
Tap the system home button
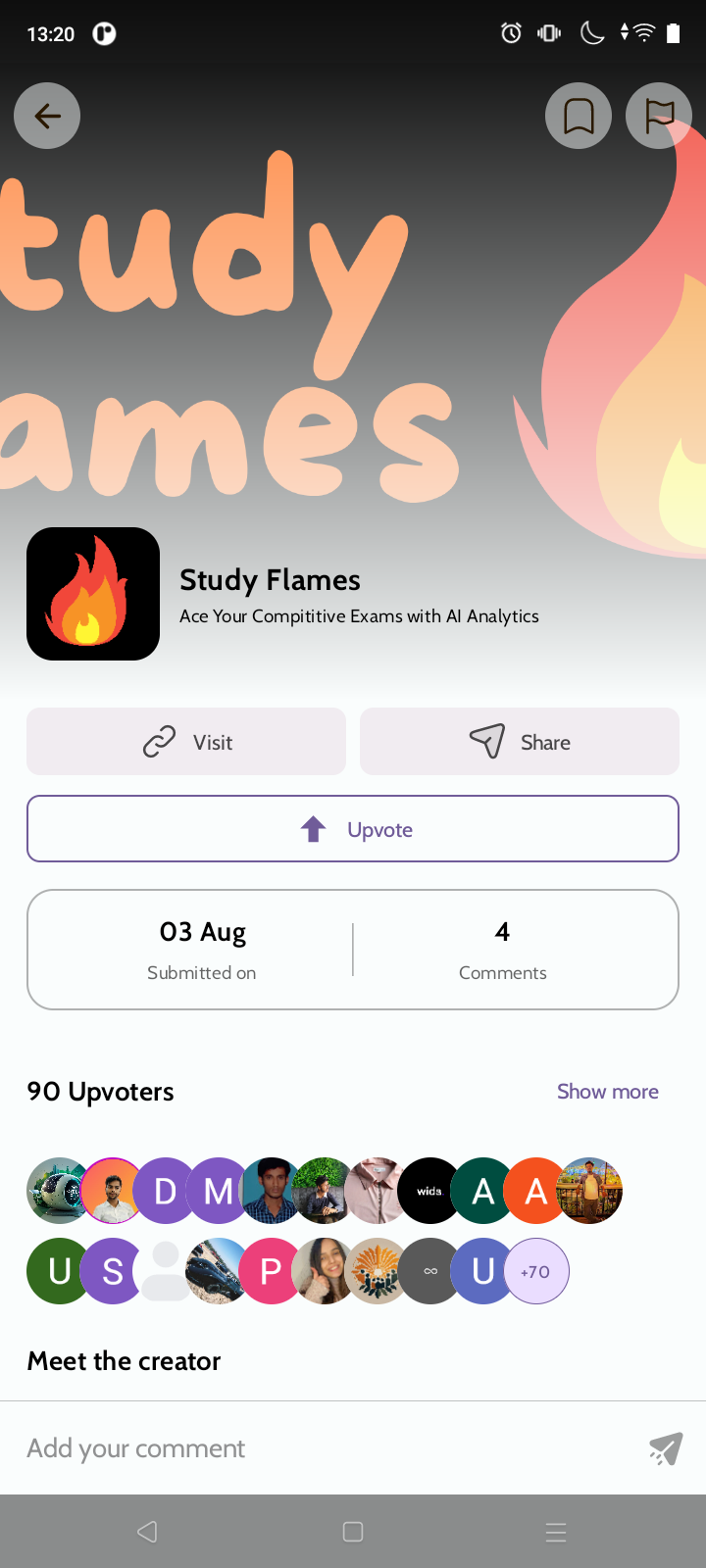(x=353, y=1532)
